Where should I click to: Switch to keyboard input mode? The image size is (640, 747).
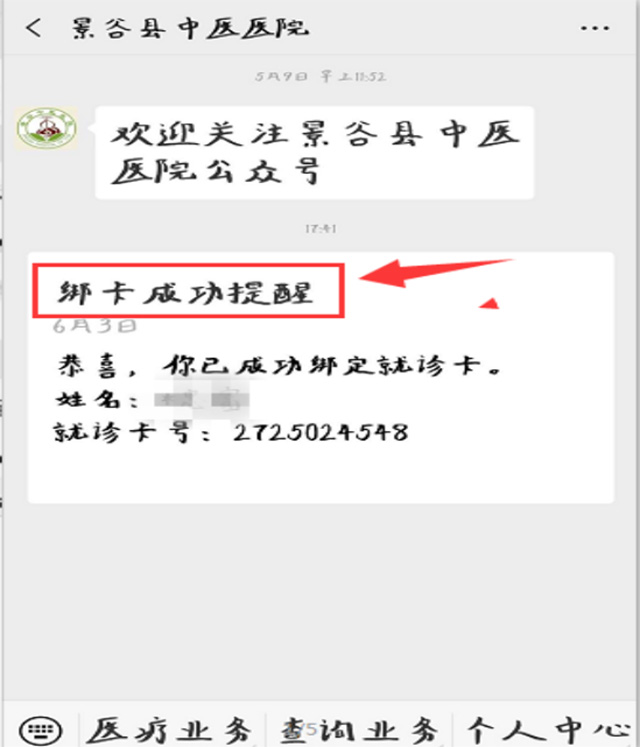(x=40, y=729)
